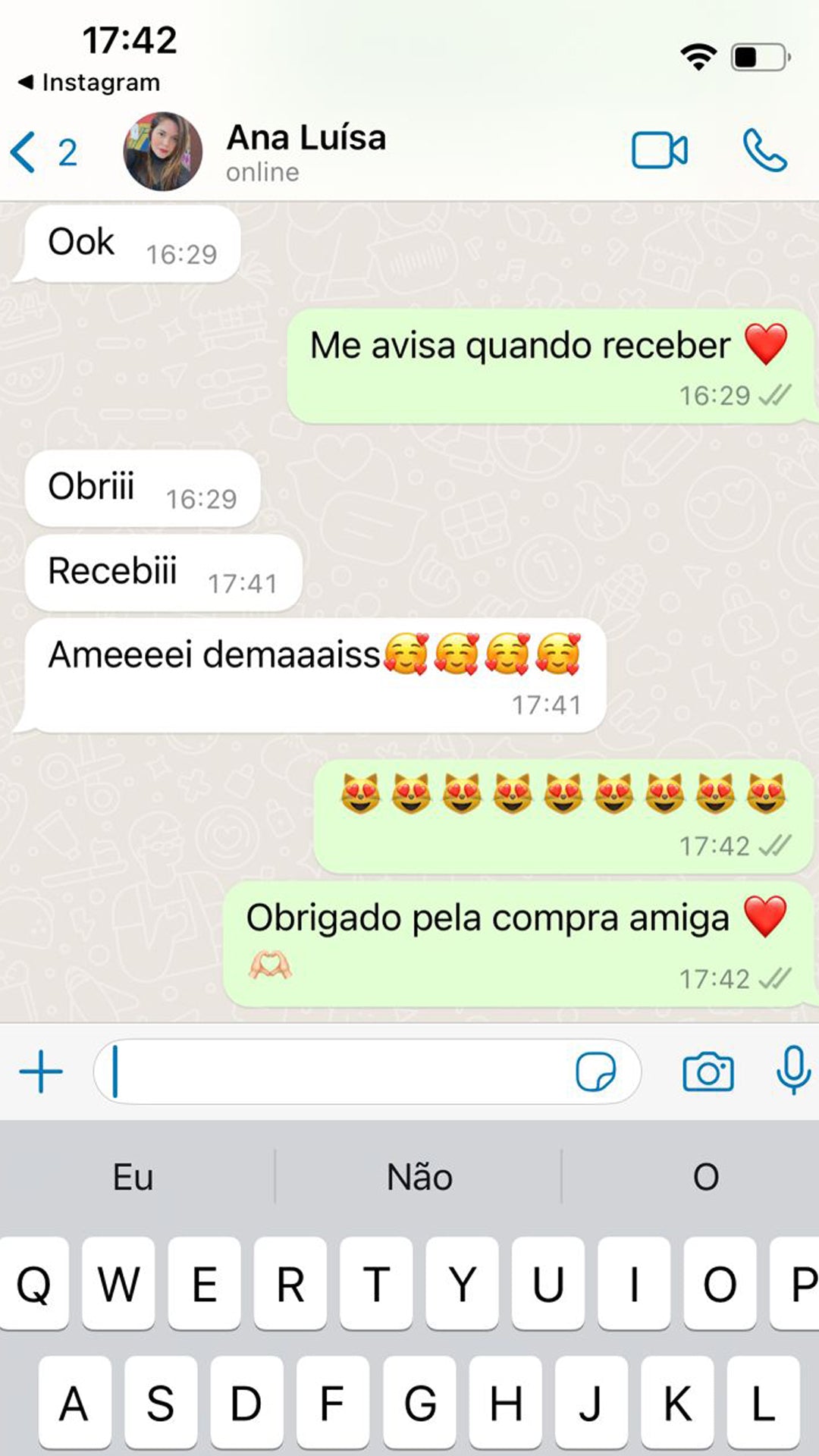The image size is (819, 1456).
Task: Go back to the chats list
Action: [43, 152]
